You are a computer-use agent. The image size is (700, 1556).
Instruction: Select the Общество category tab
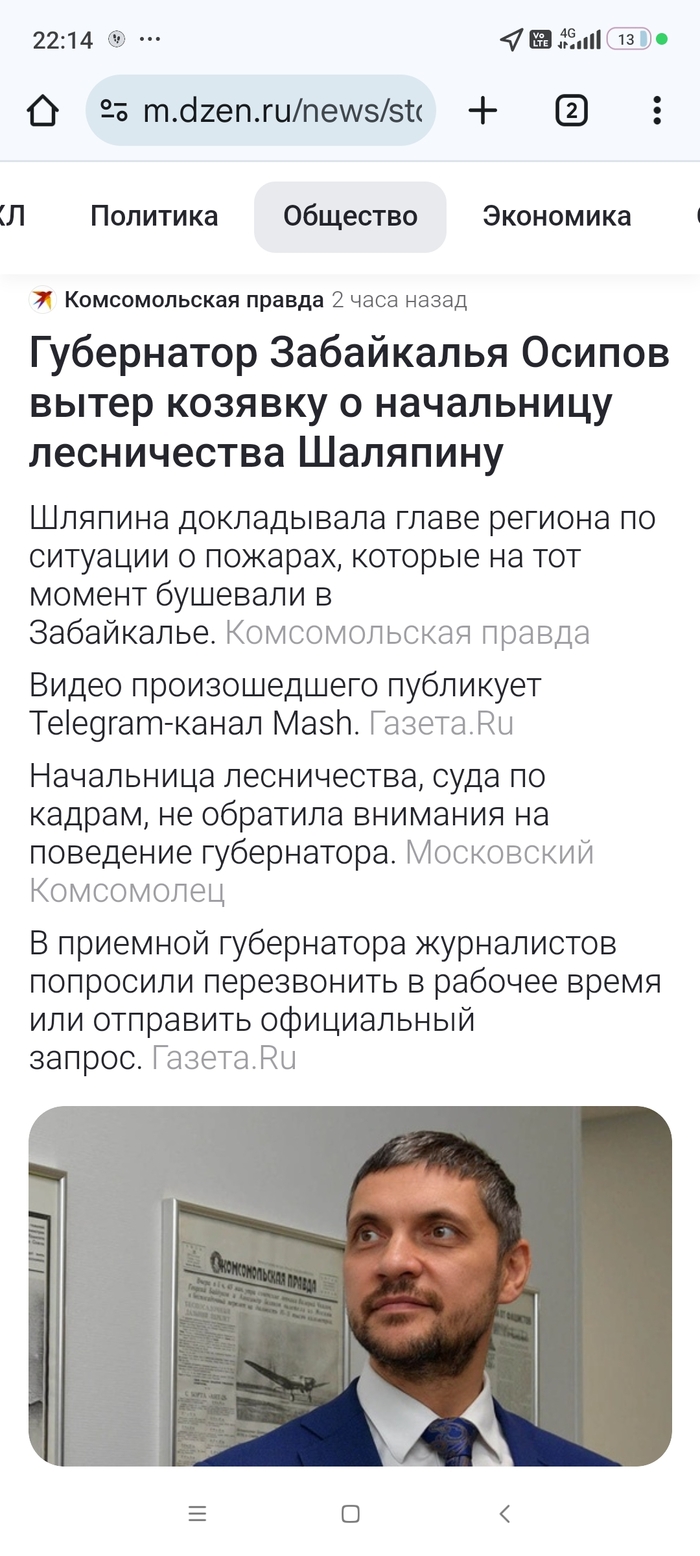[x=350, y=216]
